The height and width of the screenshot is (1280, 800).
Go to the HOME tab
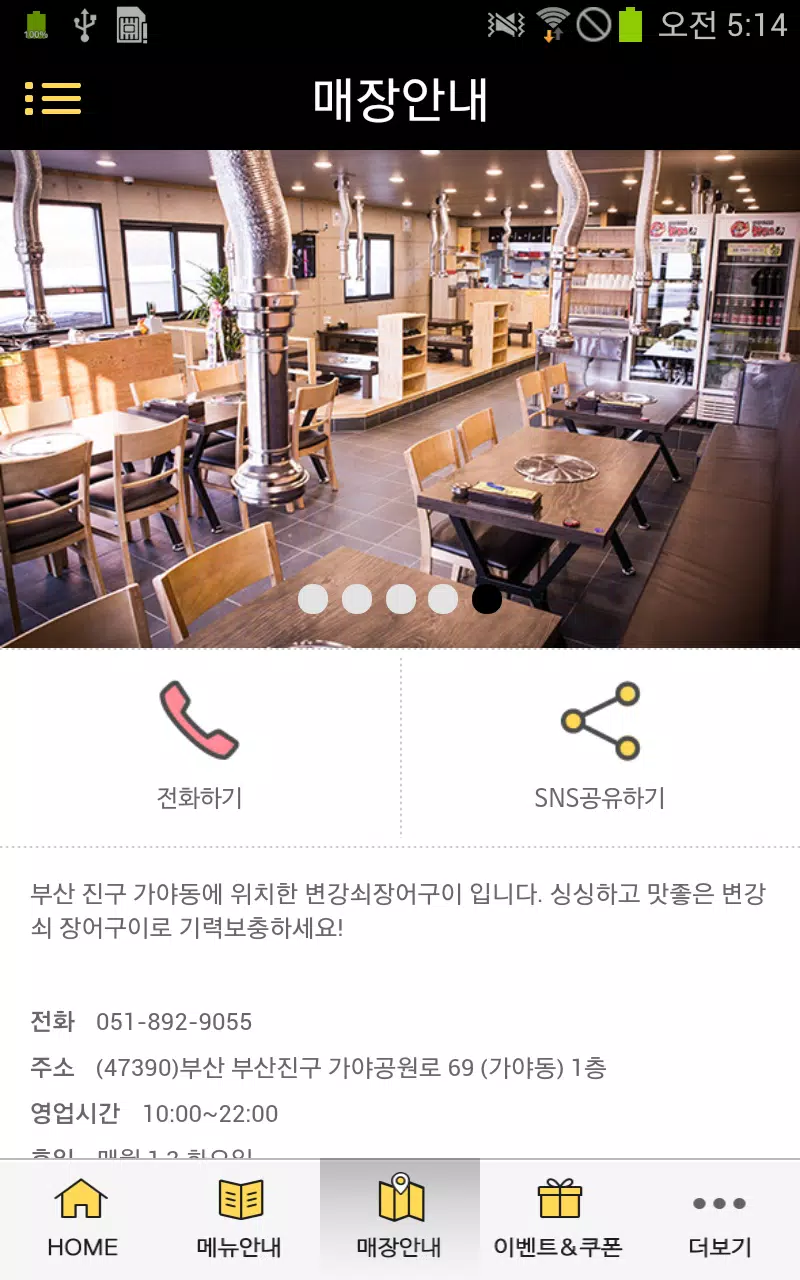(x=82, y=1218)
